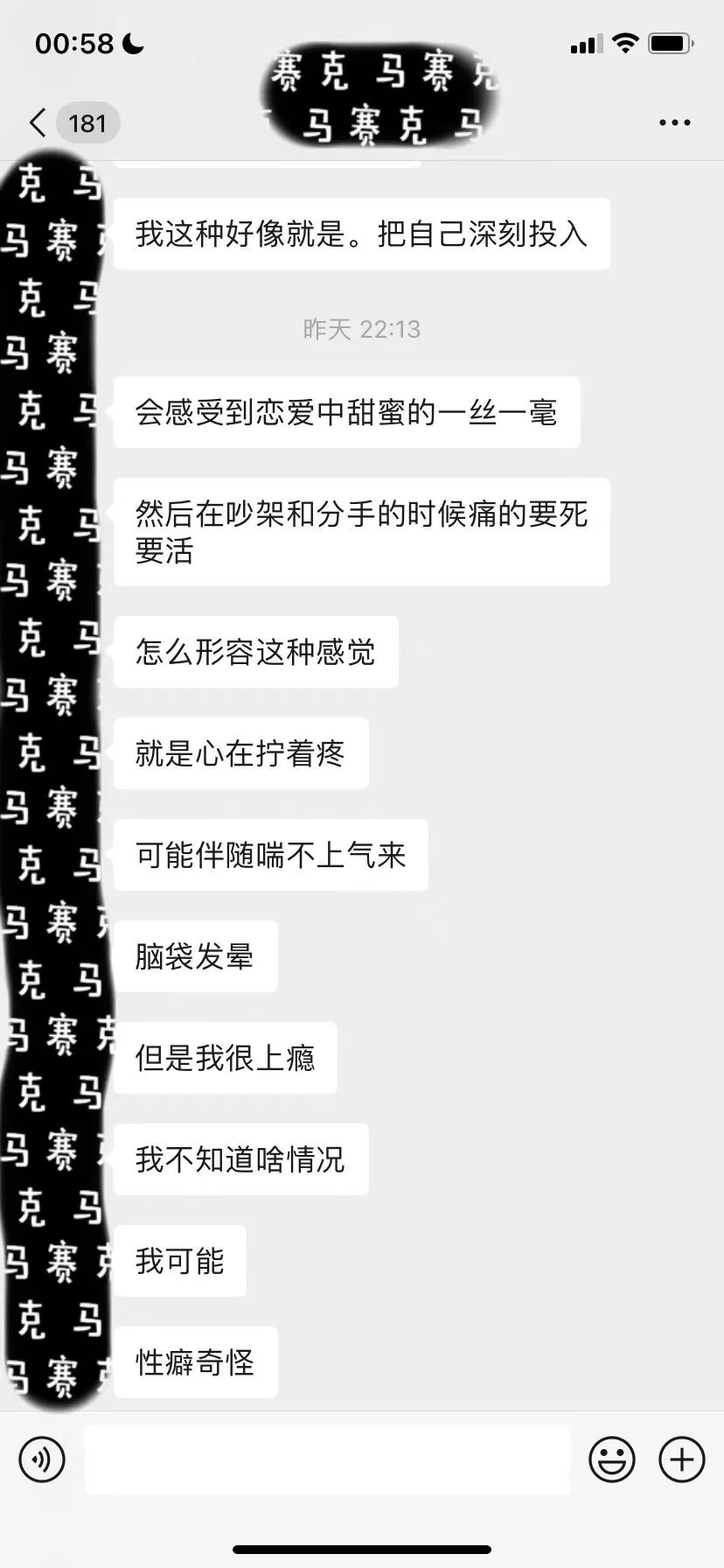This screenshot has width=724, height=1568.
Task: Switch to voice message input
Action: [x=42, y=1459]
